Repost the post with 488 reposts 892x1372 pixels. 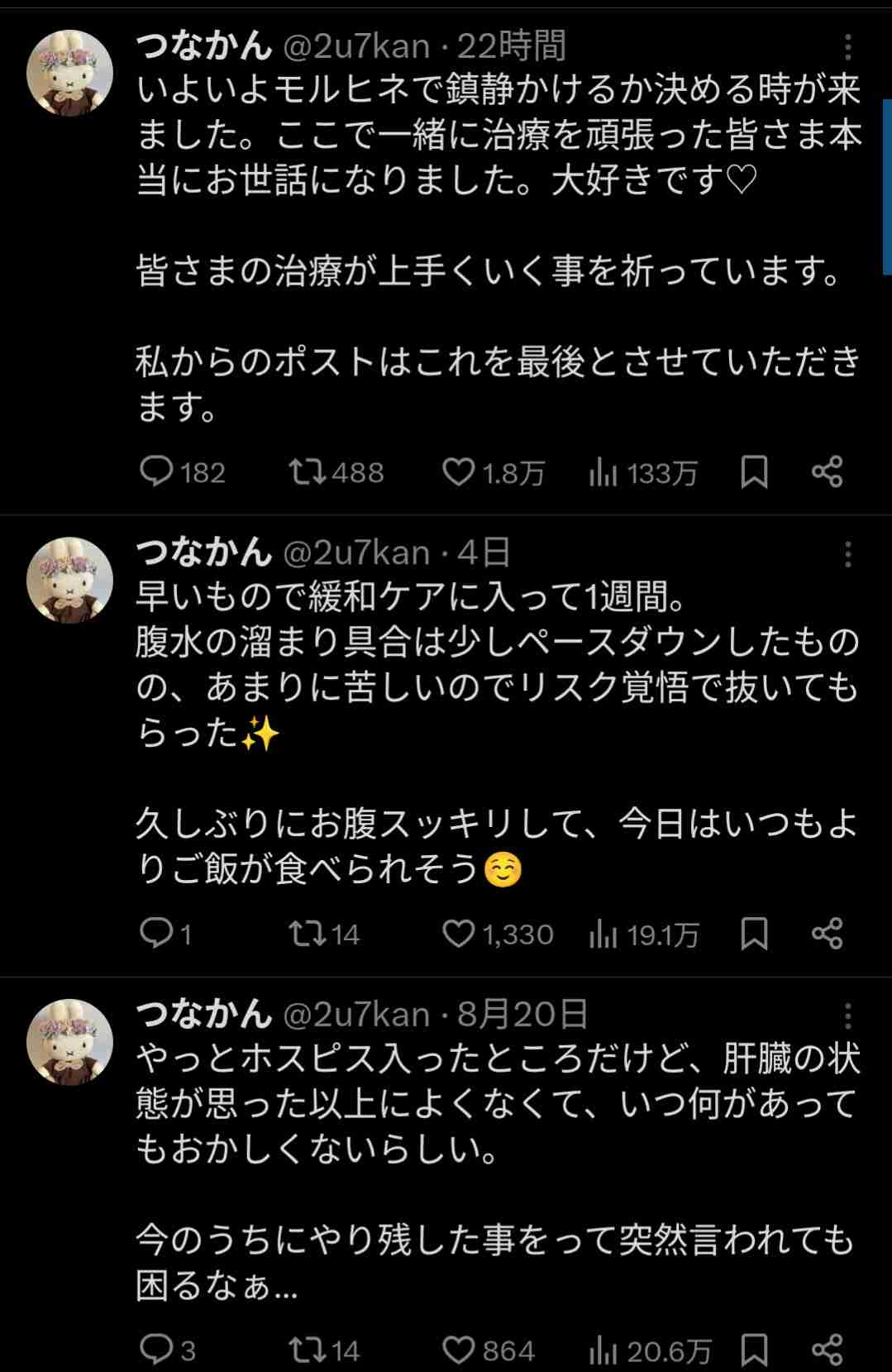[307, 471]
